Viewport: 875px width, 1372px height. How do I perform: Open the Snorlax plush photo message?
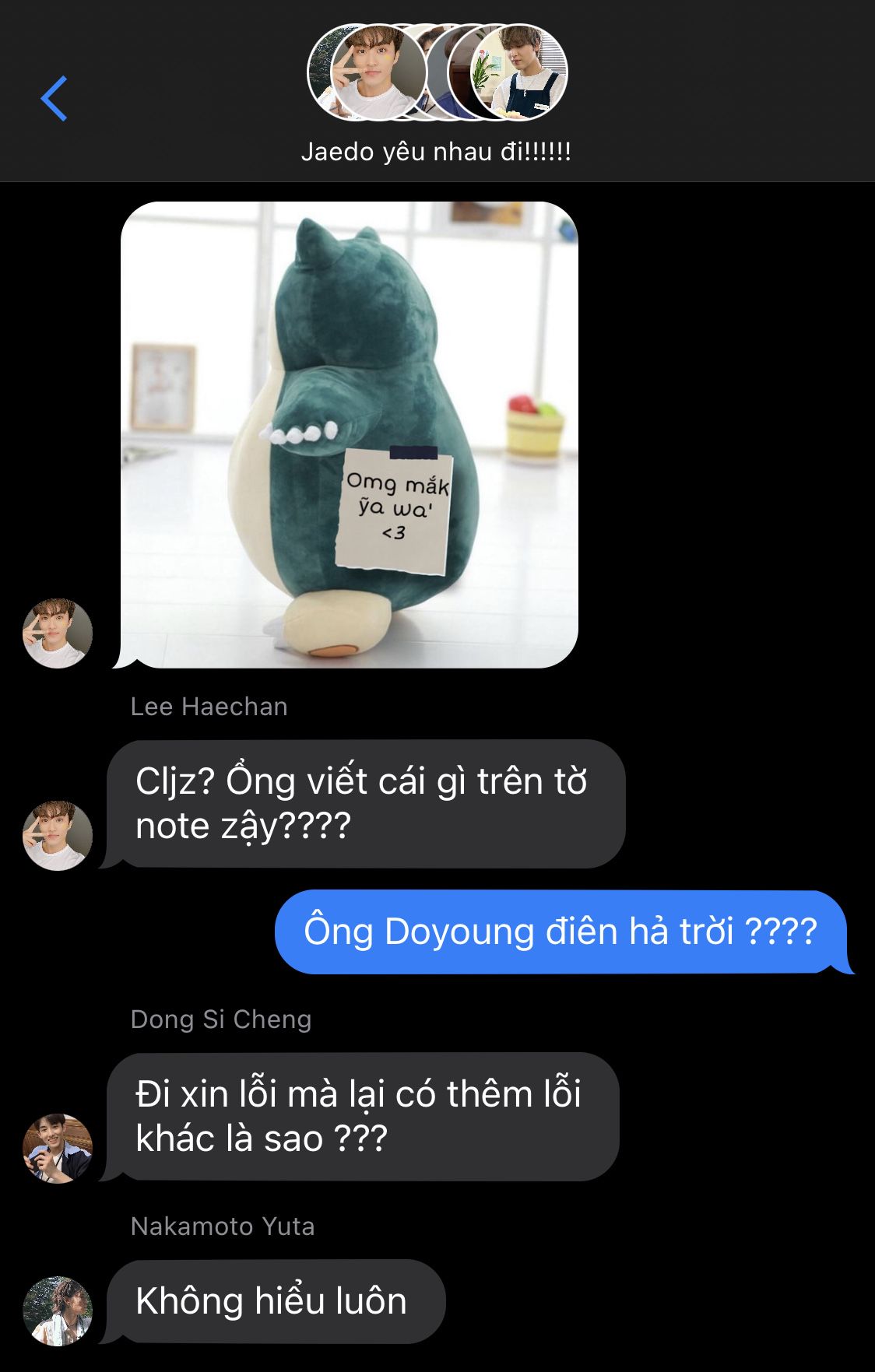coord(350,434)
